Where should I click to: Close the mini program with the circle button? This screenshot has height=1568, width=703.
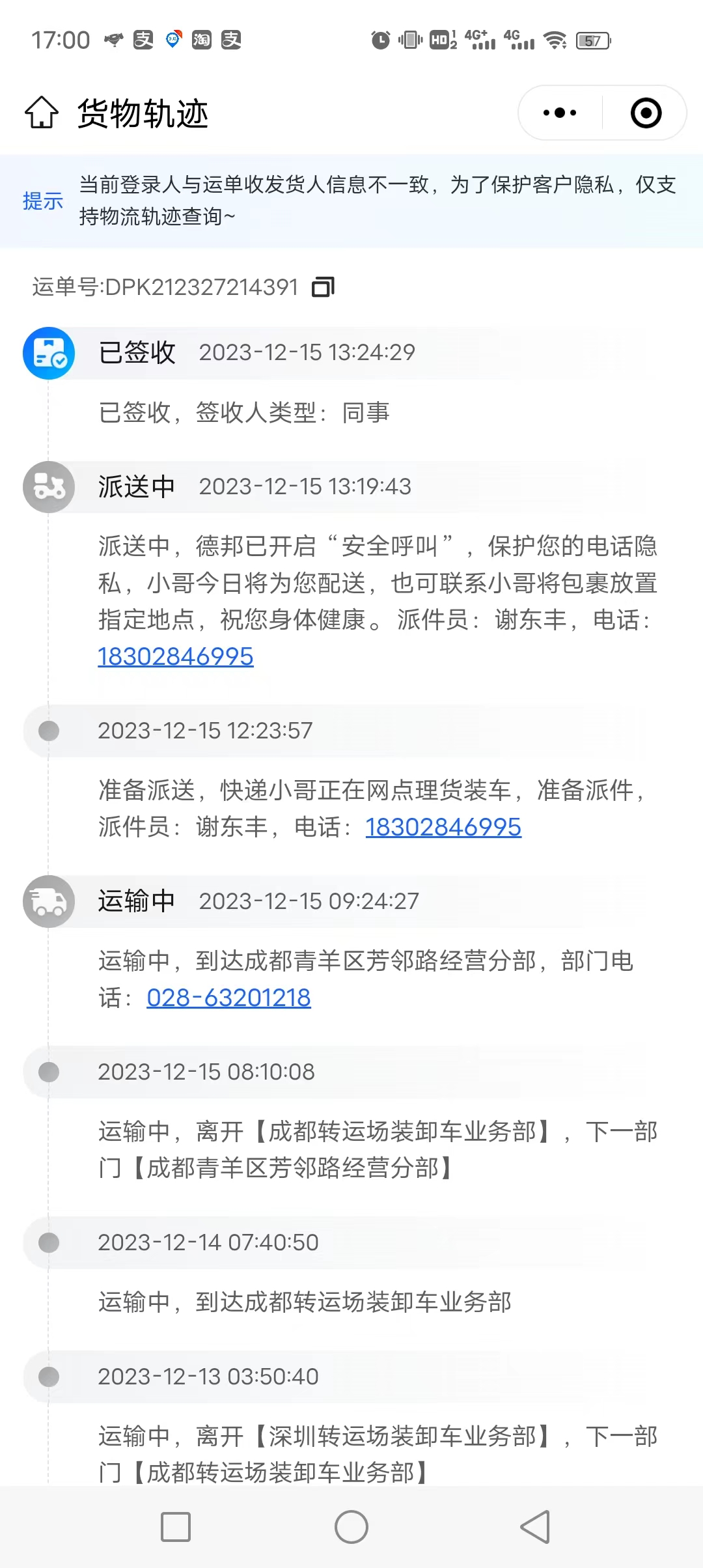coord(646,113)
